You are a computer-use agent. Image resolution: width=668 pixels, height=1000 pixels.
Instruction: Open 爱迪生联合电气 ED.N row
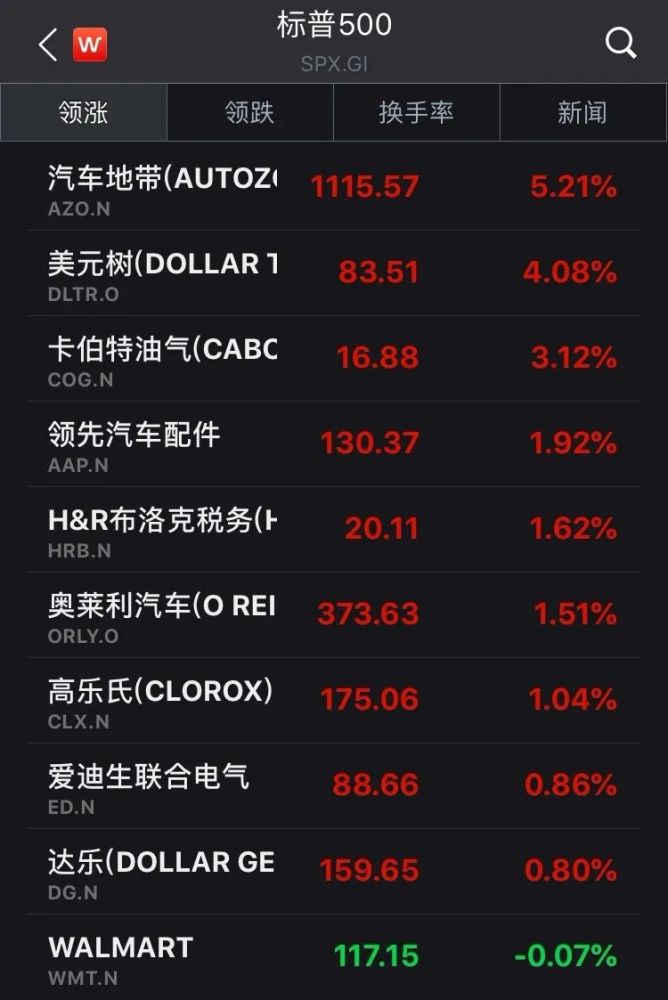pyautogui.click(x=334, y=786)
